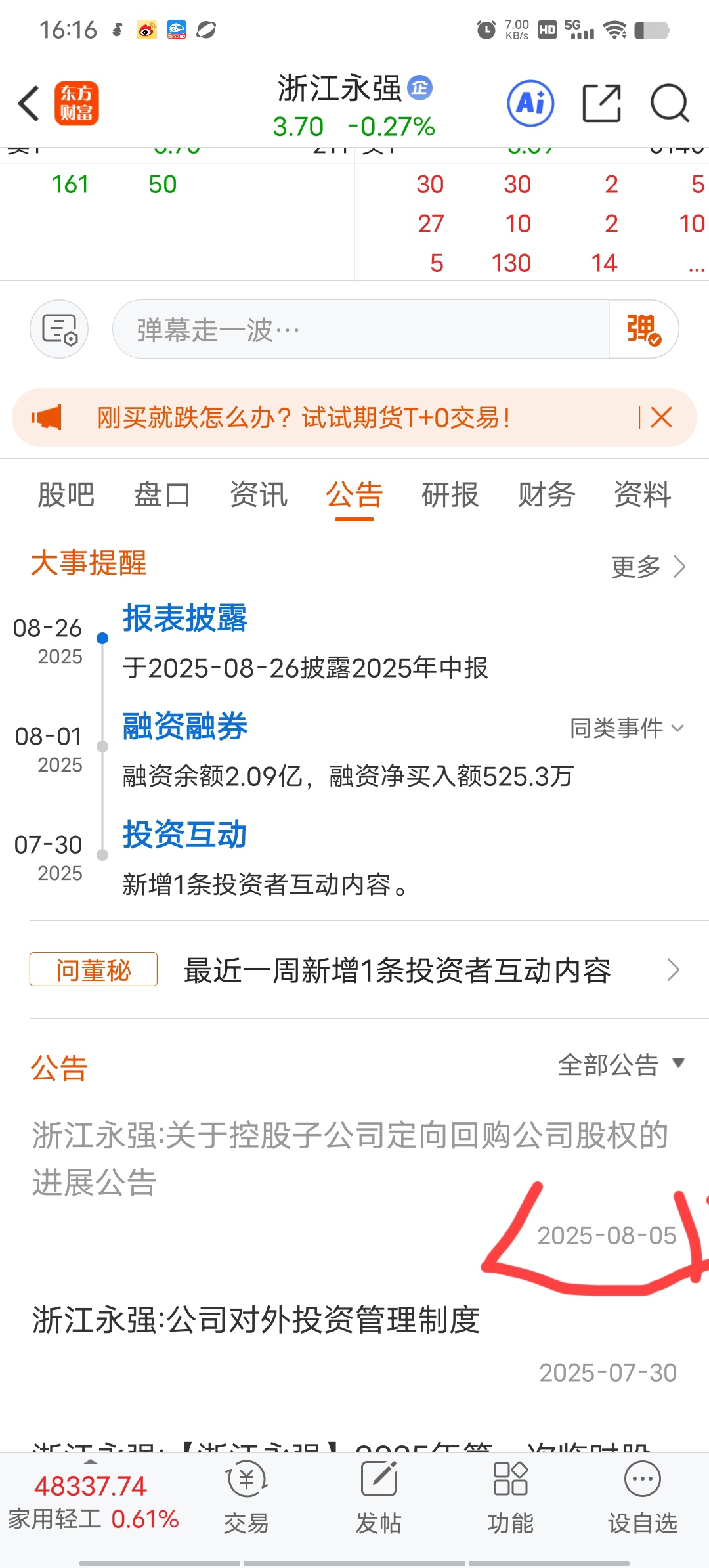The width and height of the screenshot is (709, 1568).
Task: Switch to the 研报 tab
Action: tap(450, 494)
